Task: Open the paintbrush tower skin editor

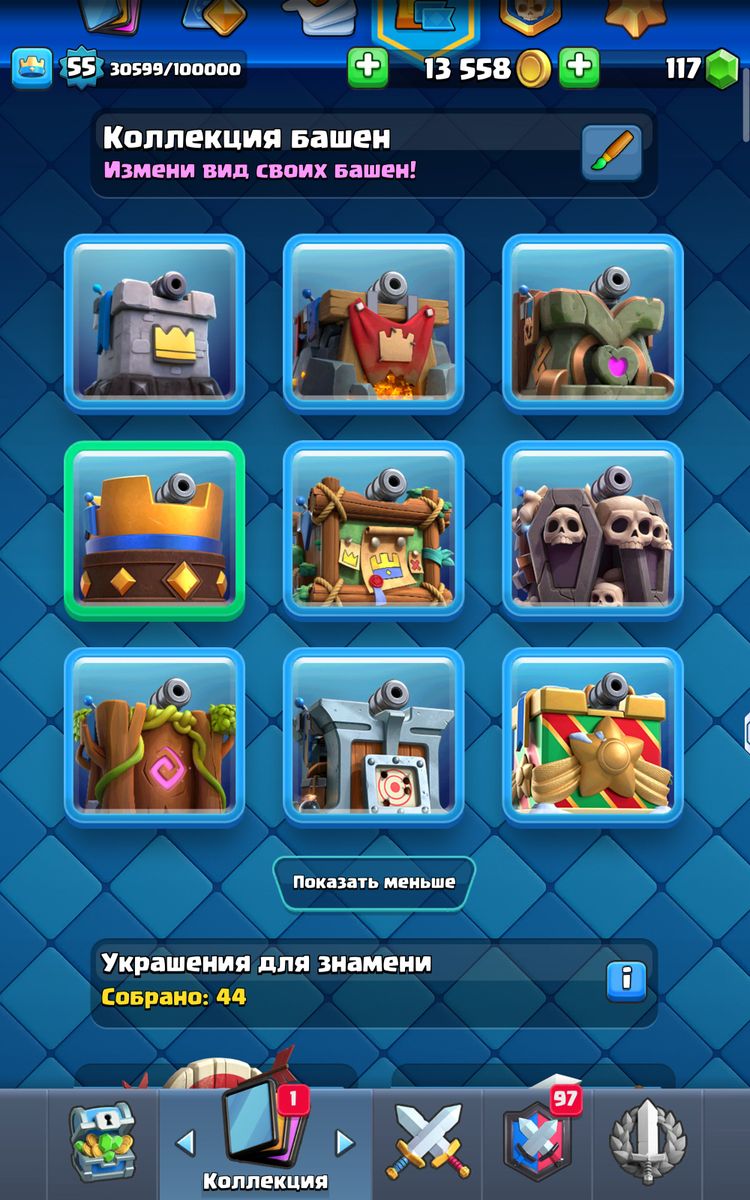Action: (611, 151)
